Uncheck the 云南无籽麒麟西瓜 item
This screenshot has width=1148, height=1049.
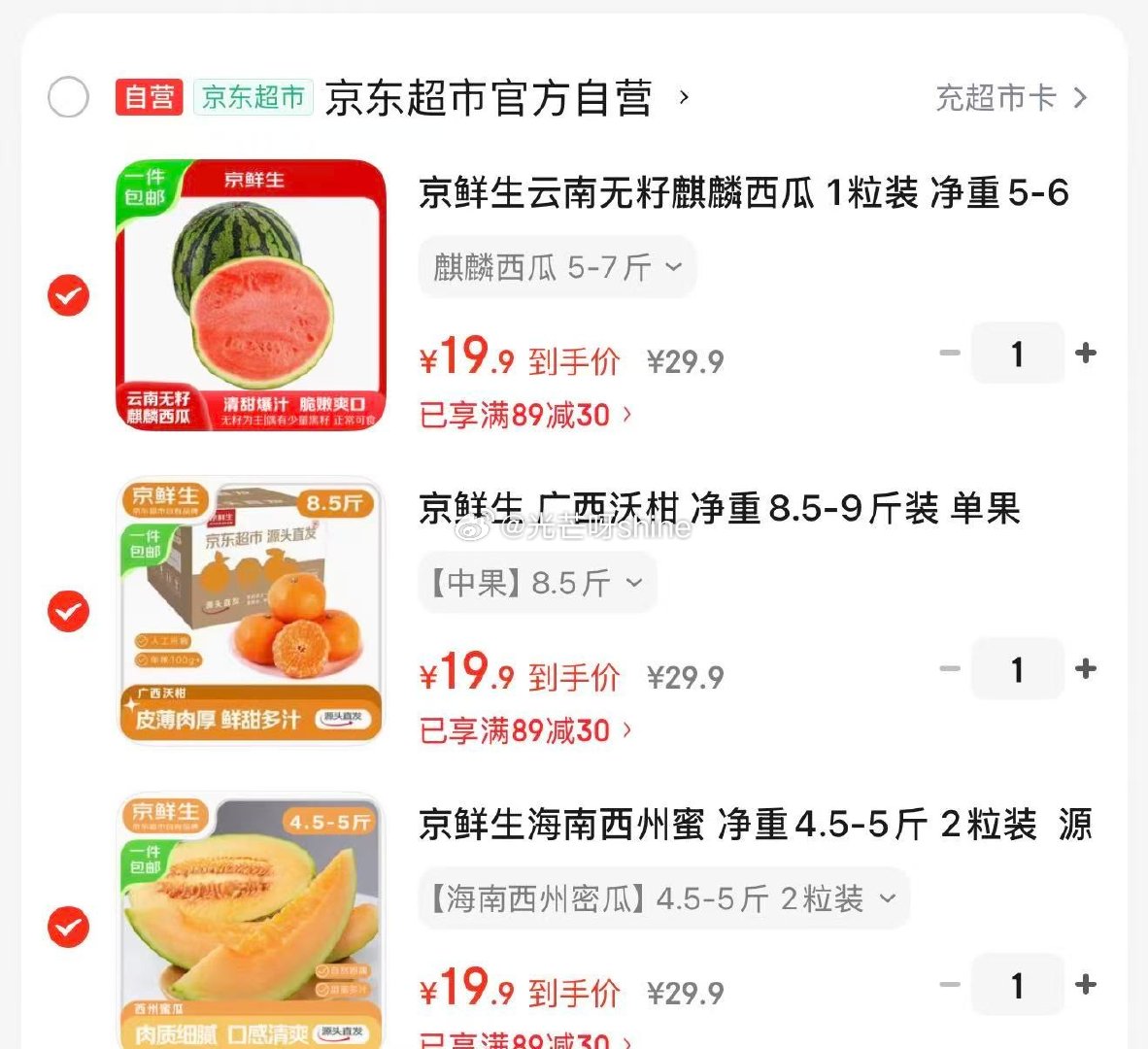coord(68,295)
